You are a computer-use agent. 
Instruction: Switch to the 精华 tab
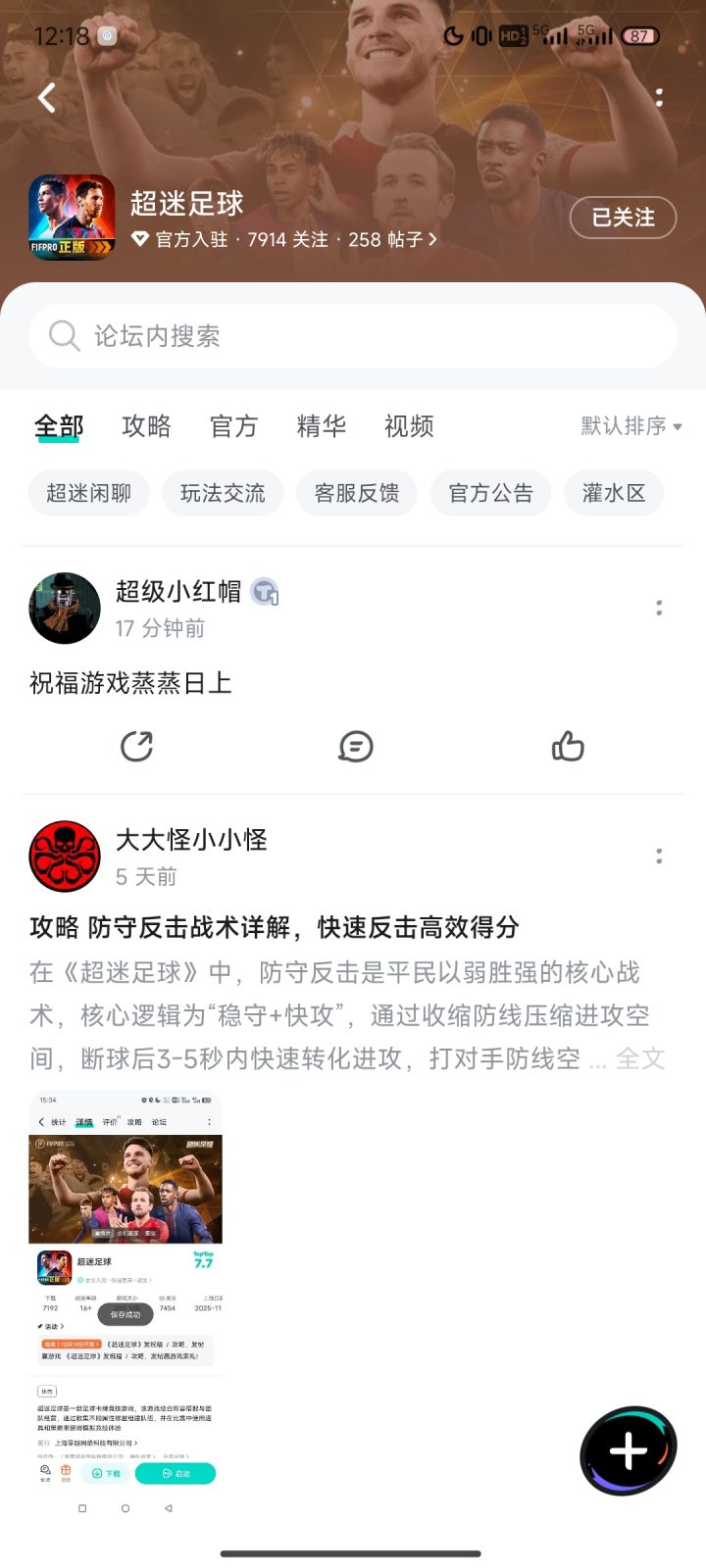click(322, 426)
